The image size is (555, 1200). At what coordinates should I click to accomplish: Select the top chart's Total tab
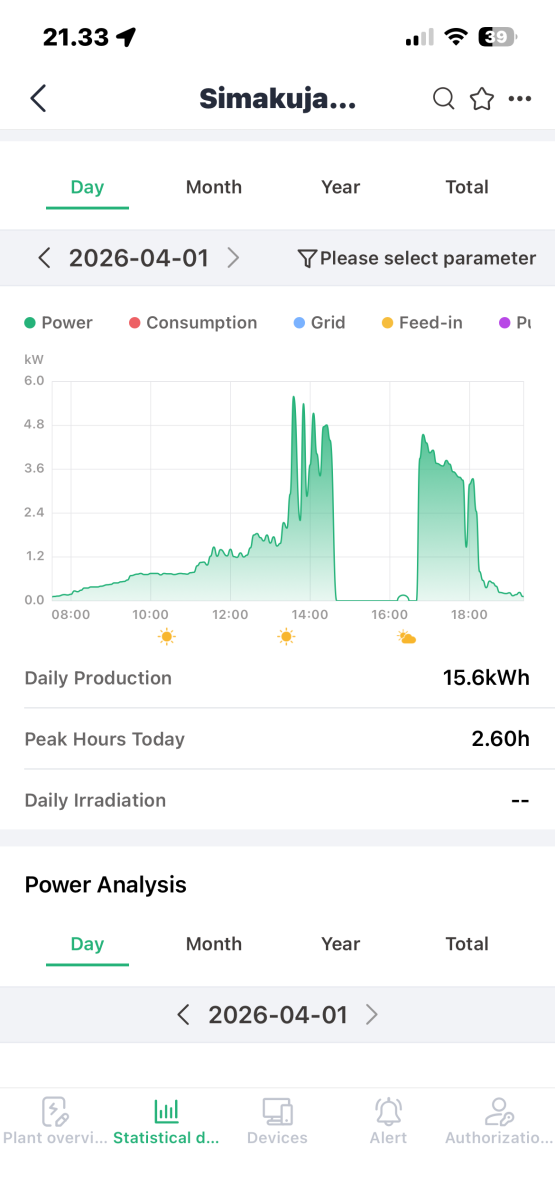(467, 187)
